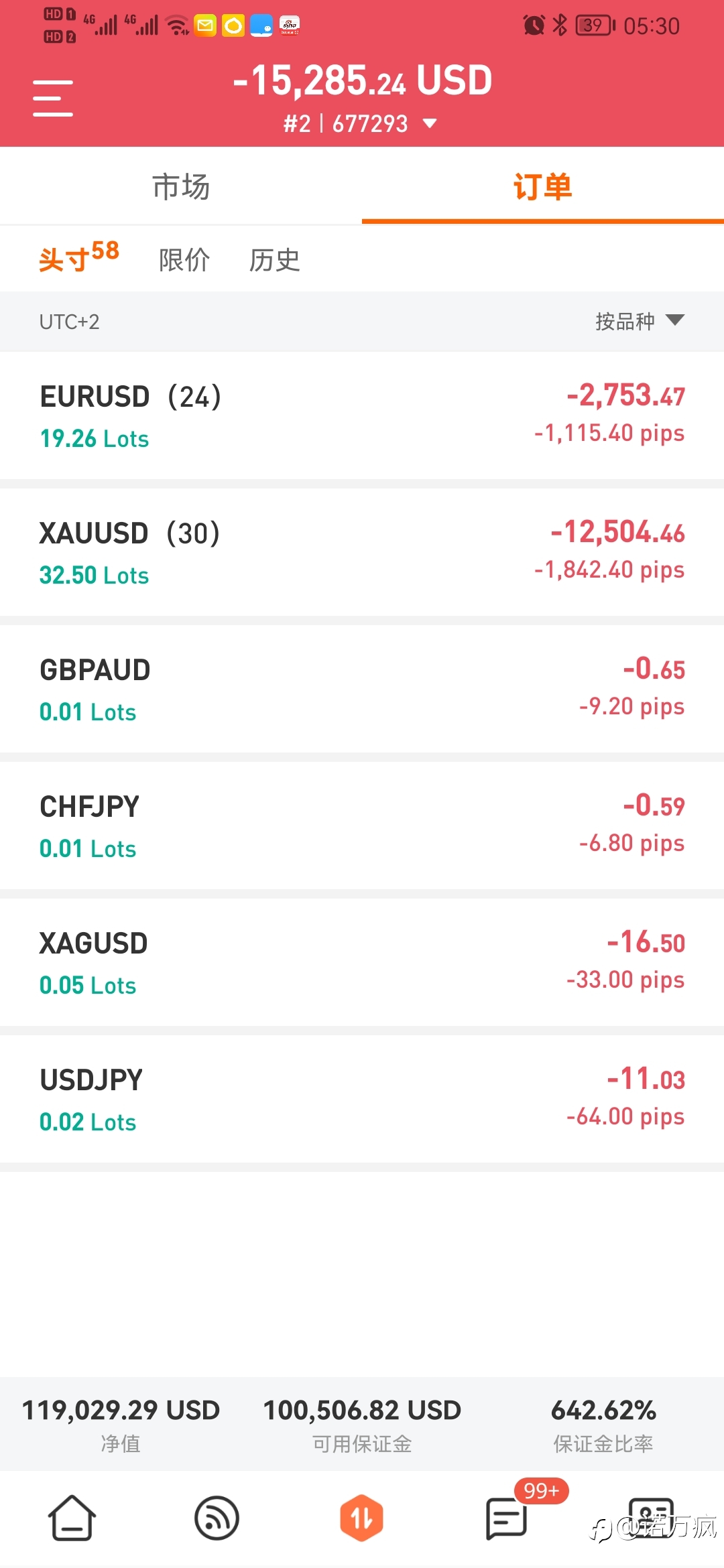
Task: Show the 头寸 positions sub-tab
Action: click(x=78, y=257)
